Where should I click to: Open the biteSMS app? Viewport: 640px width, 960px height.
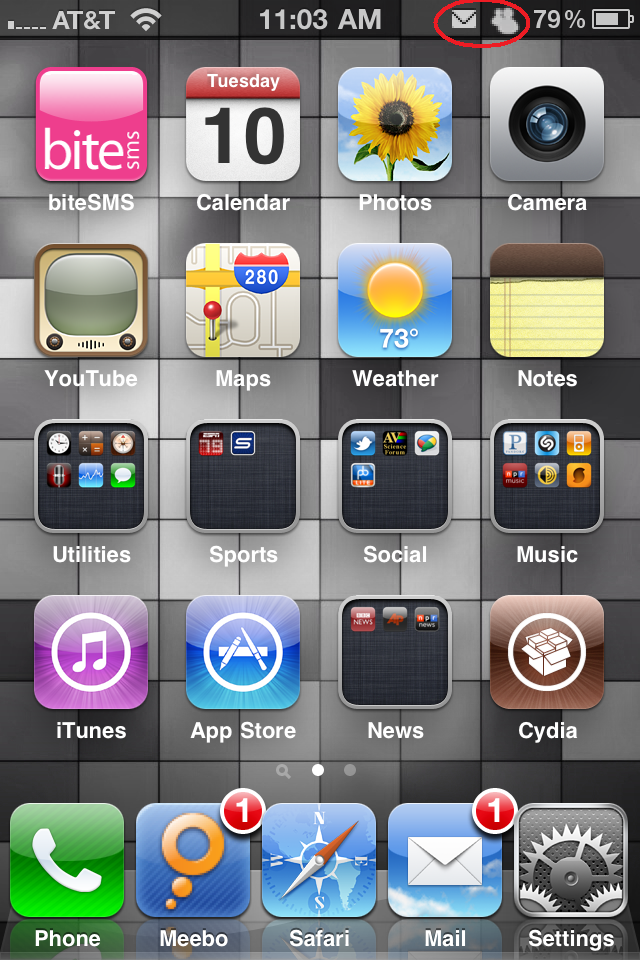(91, 124)
